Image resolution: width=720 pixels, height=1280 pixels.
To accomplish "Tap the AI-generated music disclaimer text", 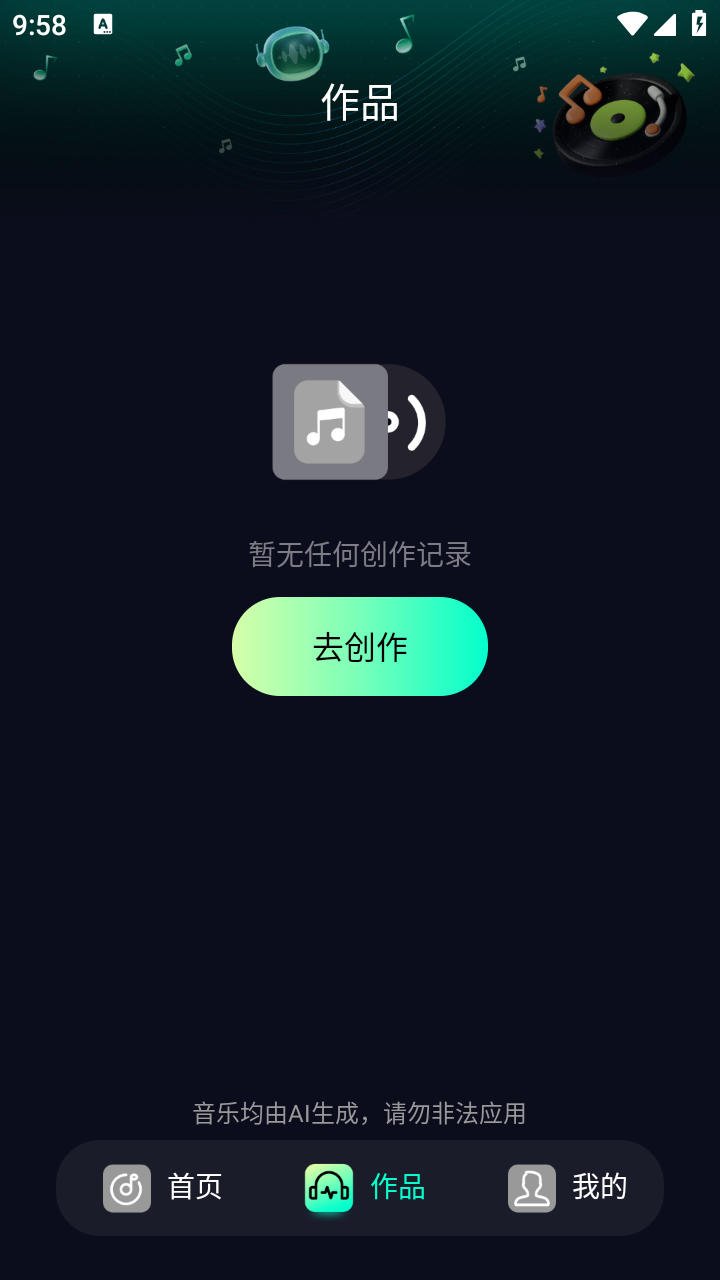I will pos(359,1114).
